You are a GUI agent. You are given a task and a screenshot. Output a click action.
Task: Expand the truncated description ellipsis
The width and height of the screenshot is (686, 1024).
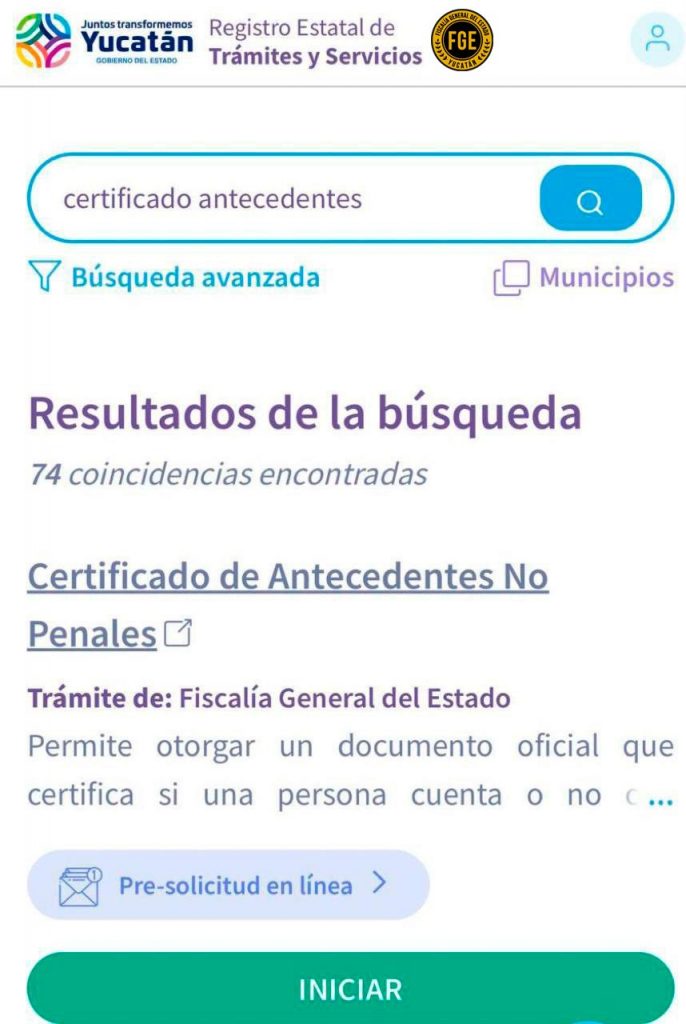(x=660, y=798)
